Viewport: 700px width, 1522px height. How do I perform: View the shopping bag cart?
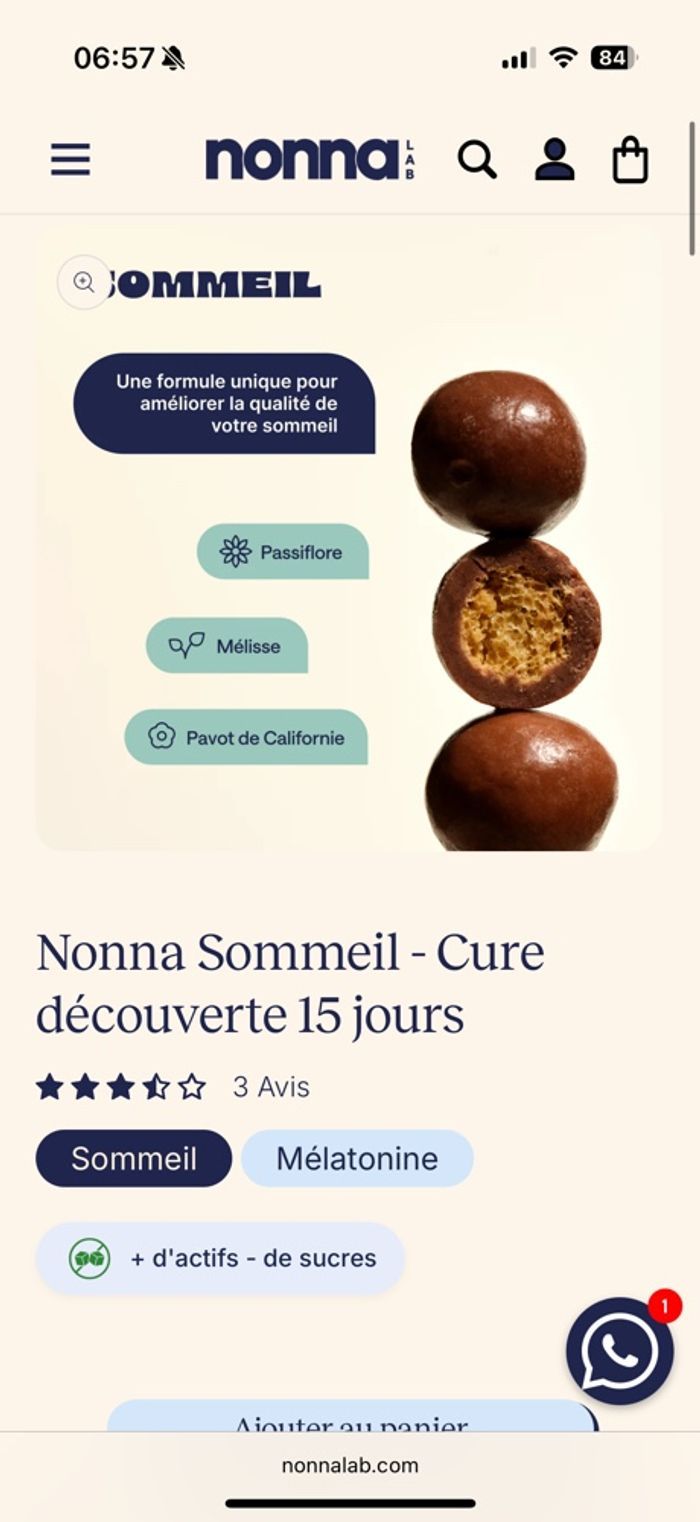point(630,160)
